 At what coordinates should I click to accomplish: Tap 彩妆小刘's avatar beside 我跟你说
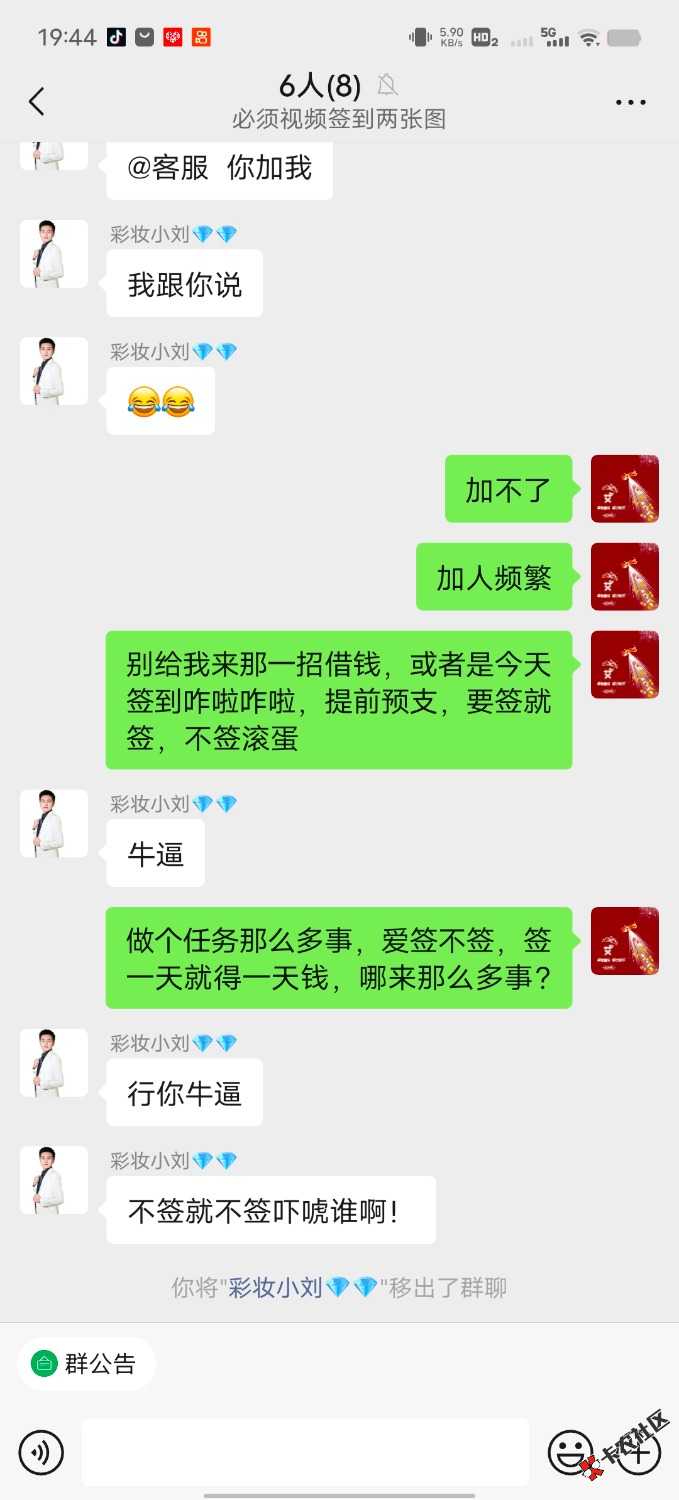(x=54, y=254)
